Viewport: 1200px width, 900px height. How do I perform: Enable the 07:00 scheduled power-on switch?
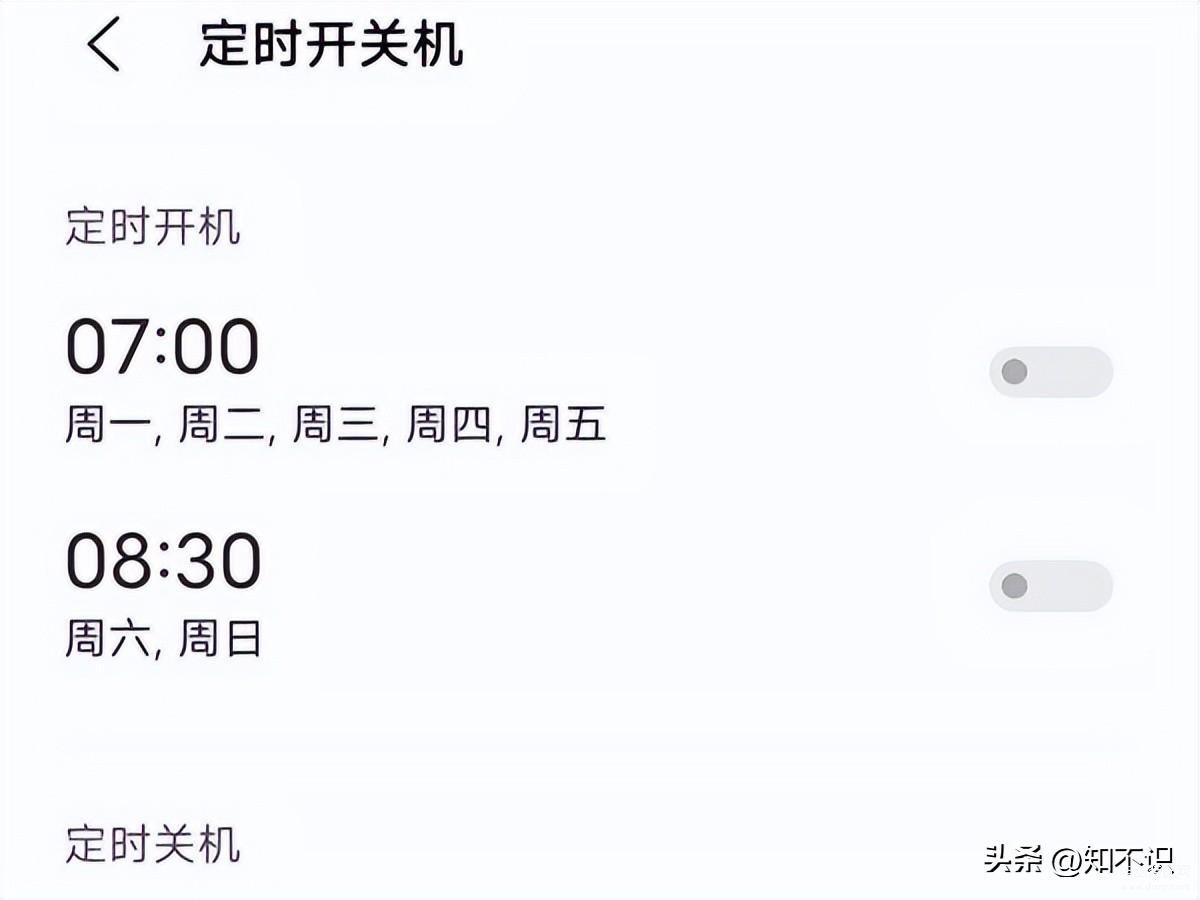pos(1050,373)
